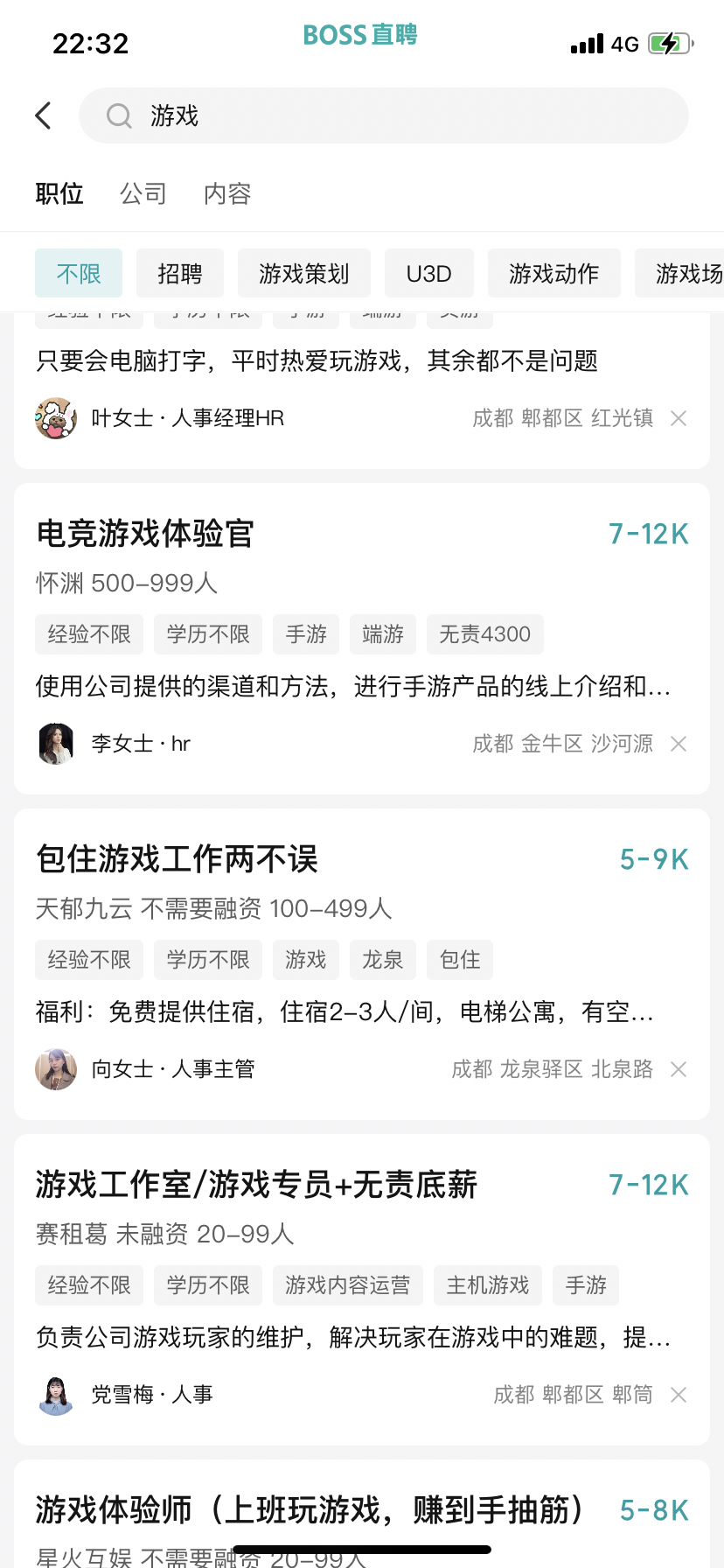Dismiss the 电竞游戏体验官 listing
This screenshot has height=1568, width=724.
(x=679, y=744)
